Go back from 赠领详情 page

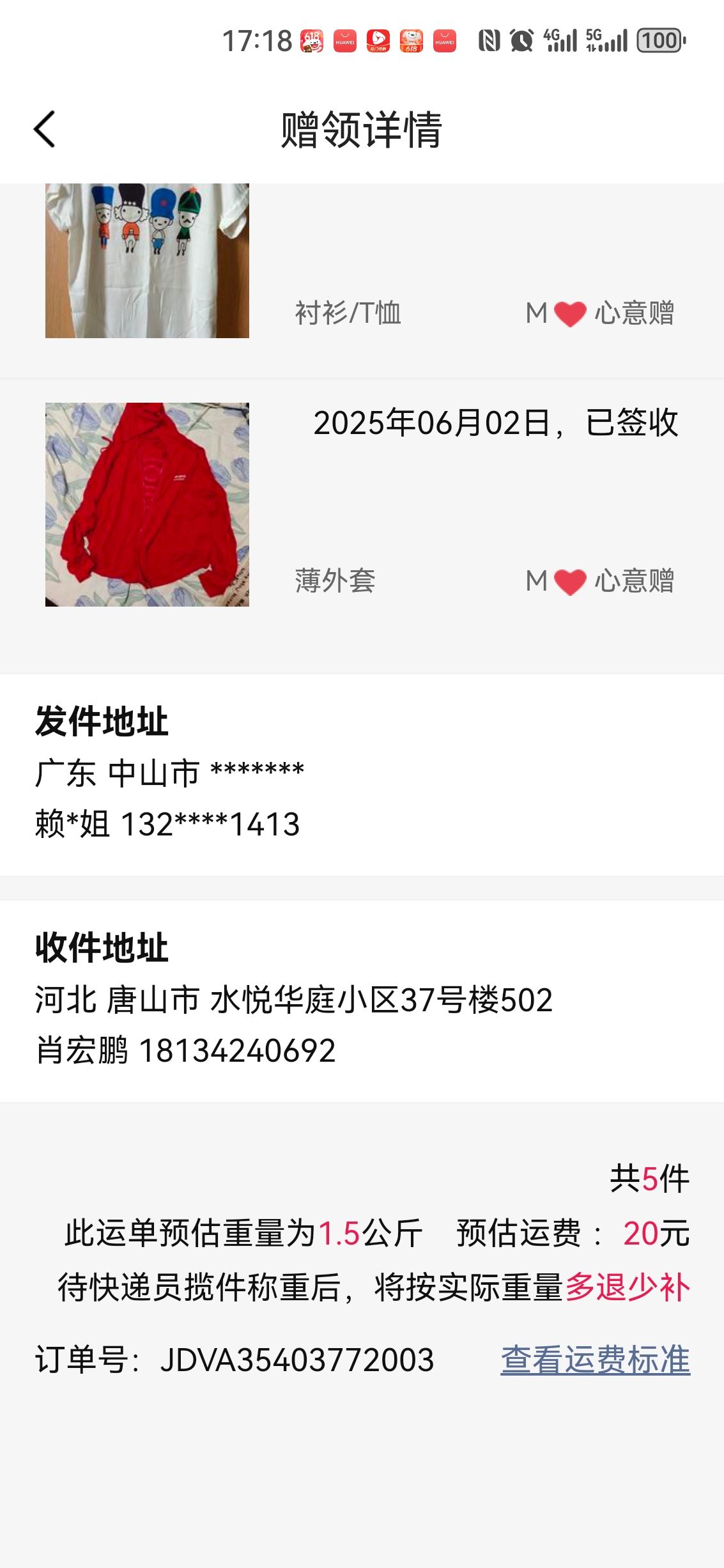45,129
